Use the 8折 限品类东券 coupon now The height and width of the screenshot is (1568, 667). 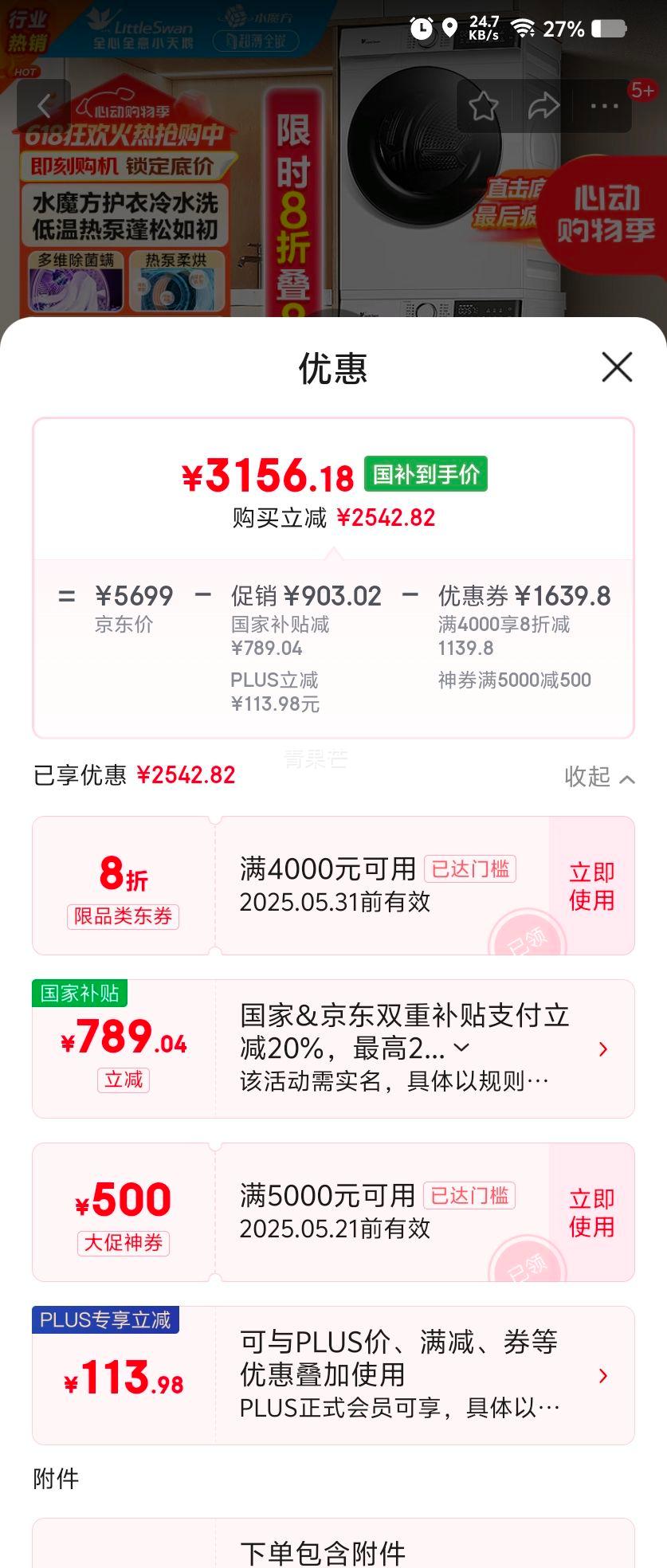point(591,885)
